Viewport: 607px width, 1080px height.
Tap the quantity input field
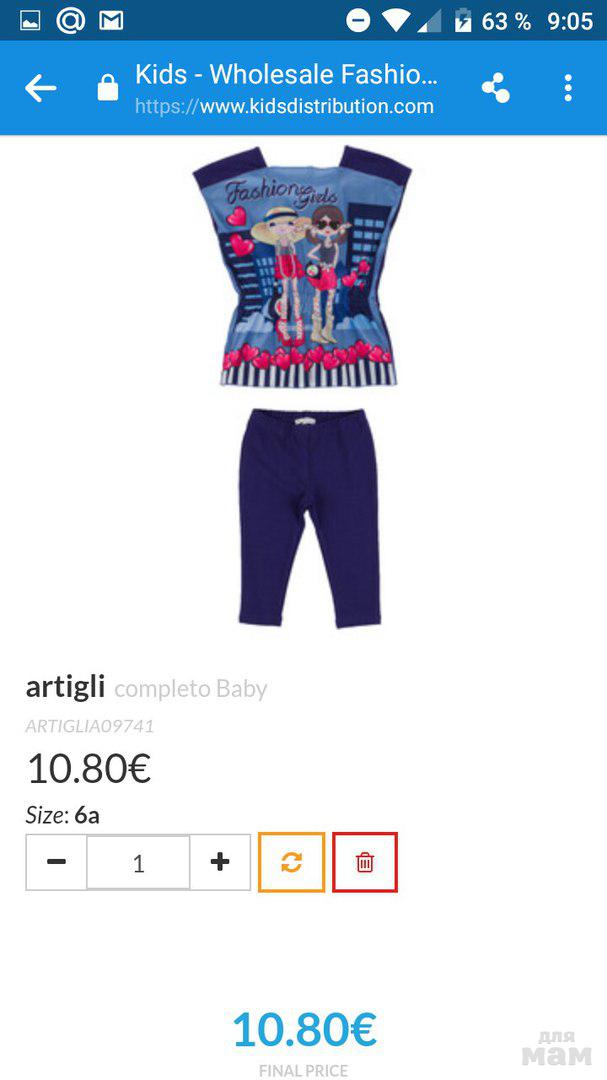click(138, 862)
